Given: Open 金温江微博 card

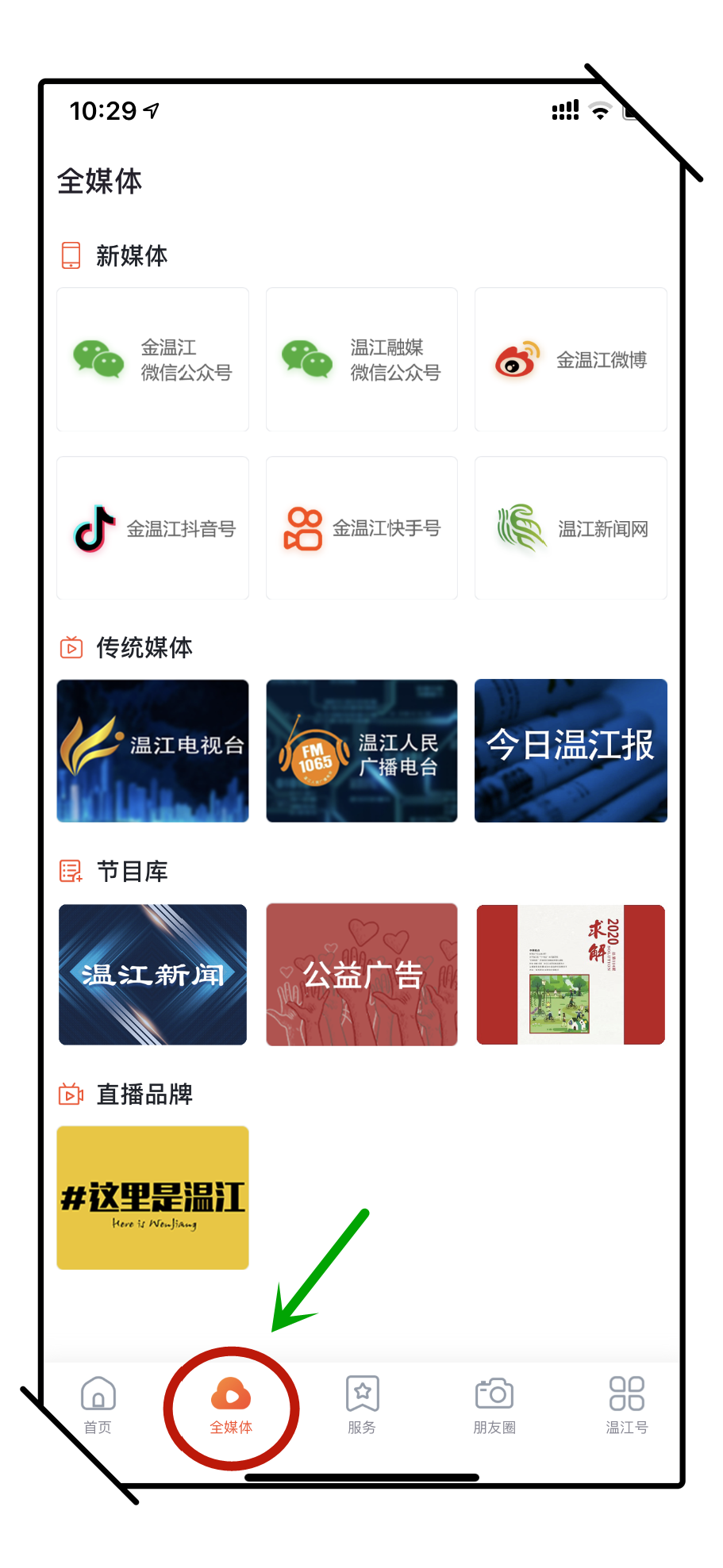Looking at the screenshot, I should (571, 359).
